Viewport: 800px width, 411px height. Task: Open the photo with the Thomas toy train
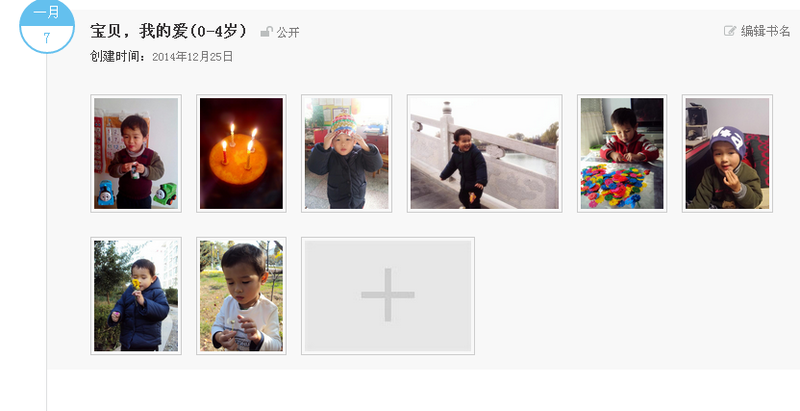136,153
